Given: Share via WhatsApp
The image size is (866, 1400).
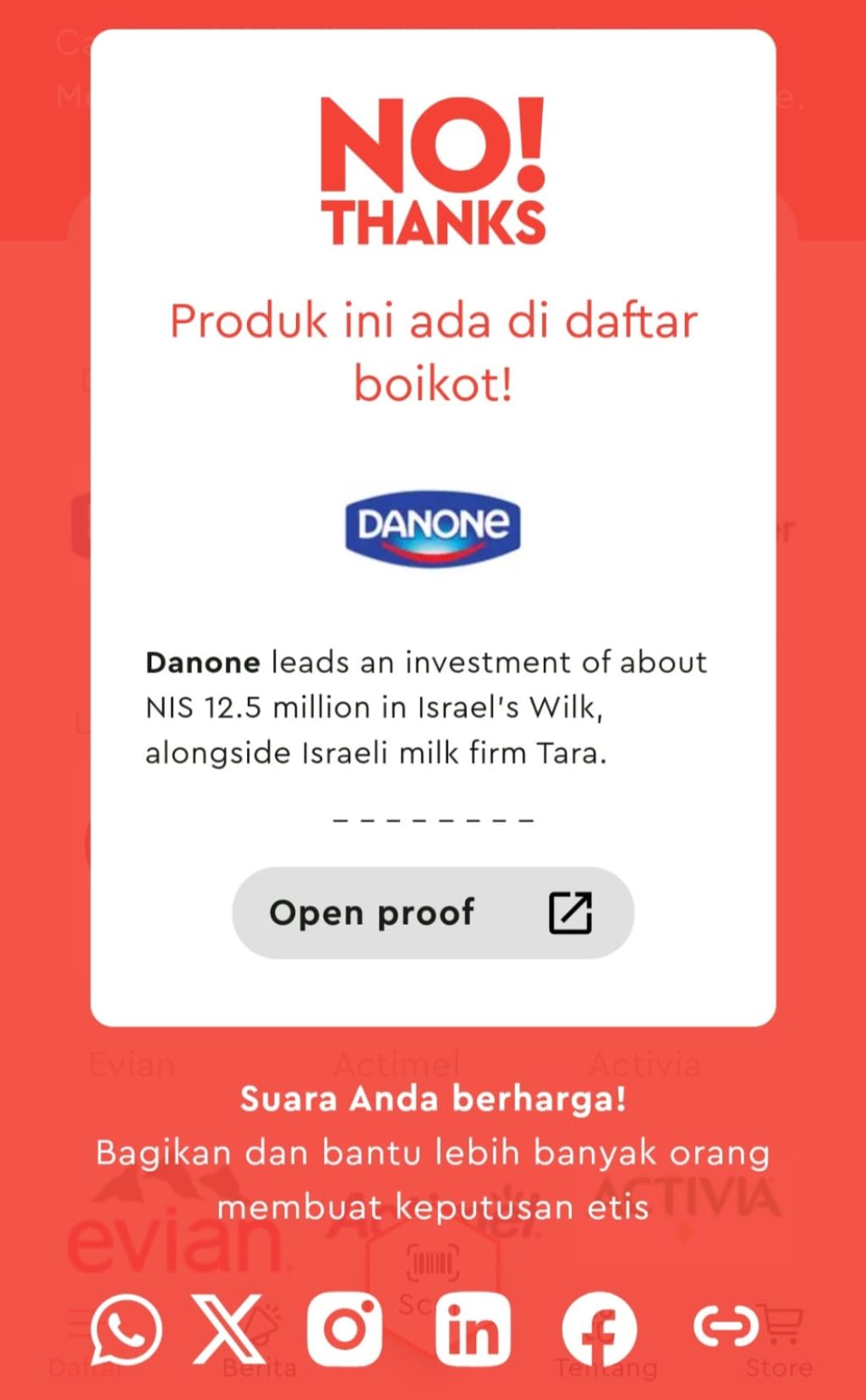Looking at the screenshot, I should tap(127, 1329).
